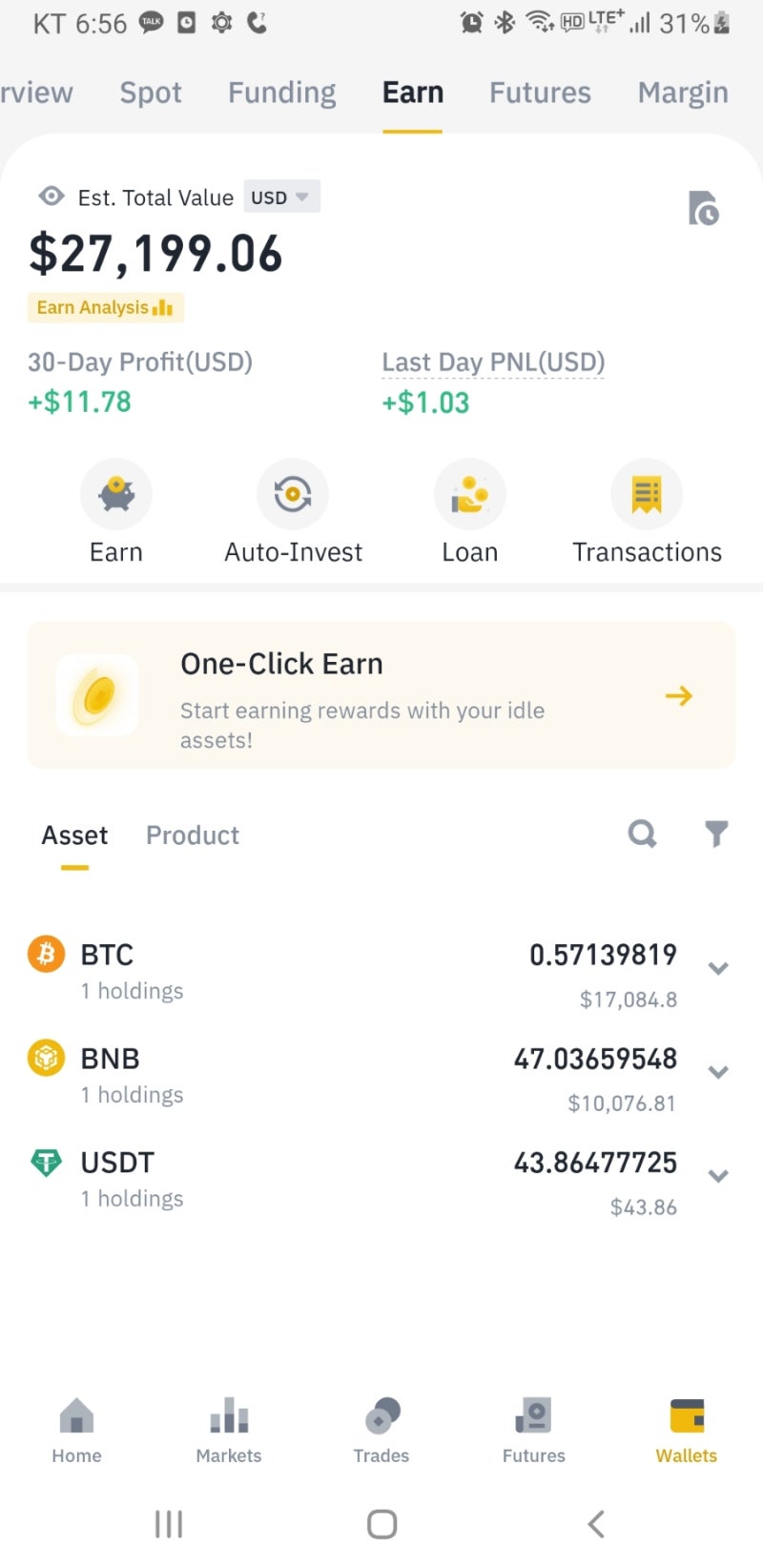Go to the Markets tab
763x1568 pixels.
[x=229, y=1429]
